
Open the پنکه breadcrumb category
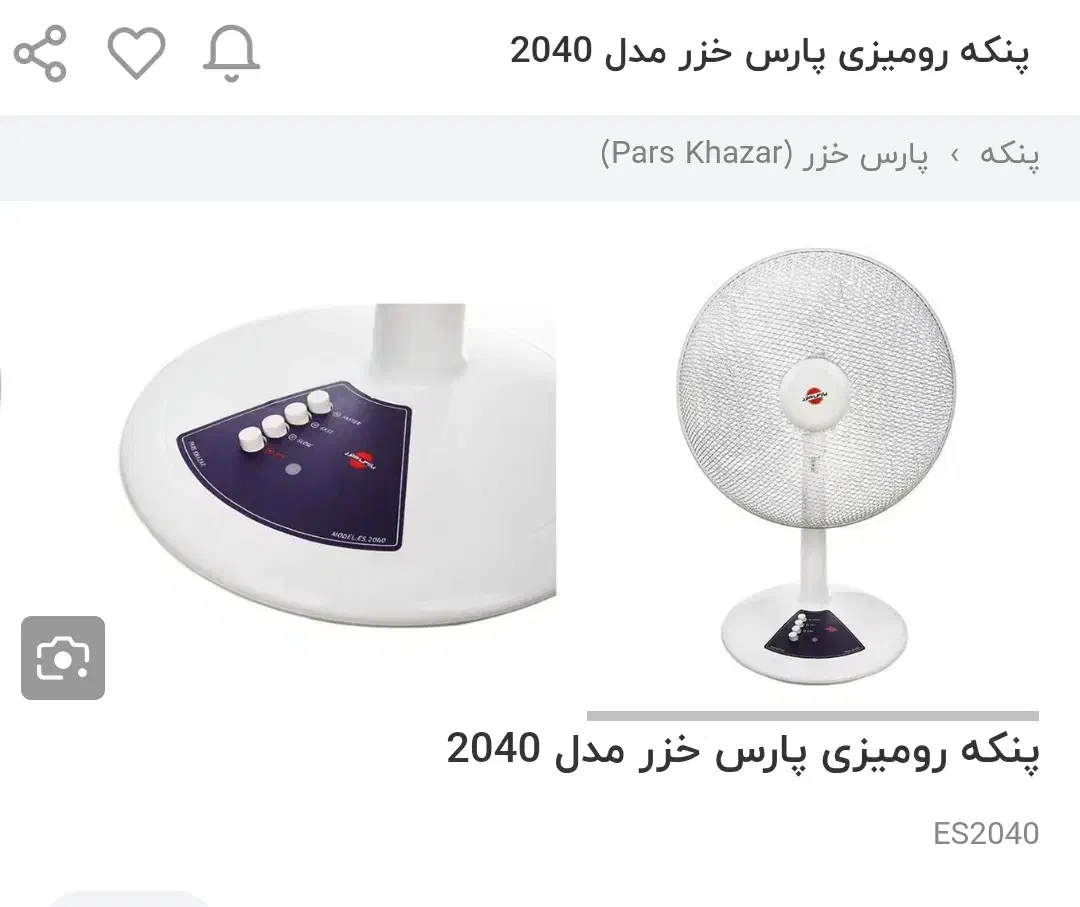(1009, 156)
